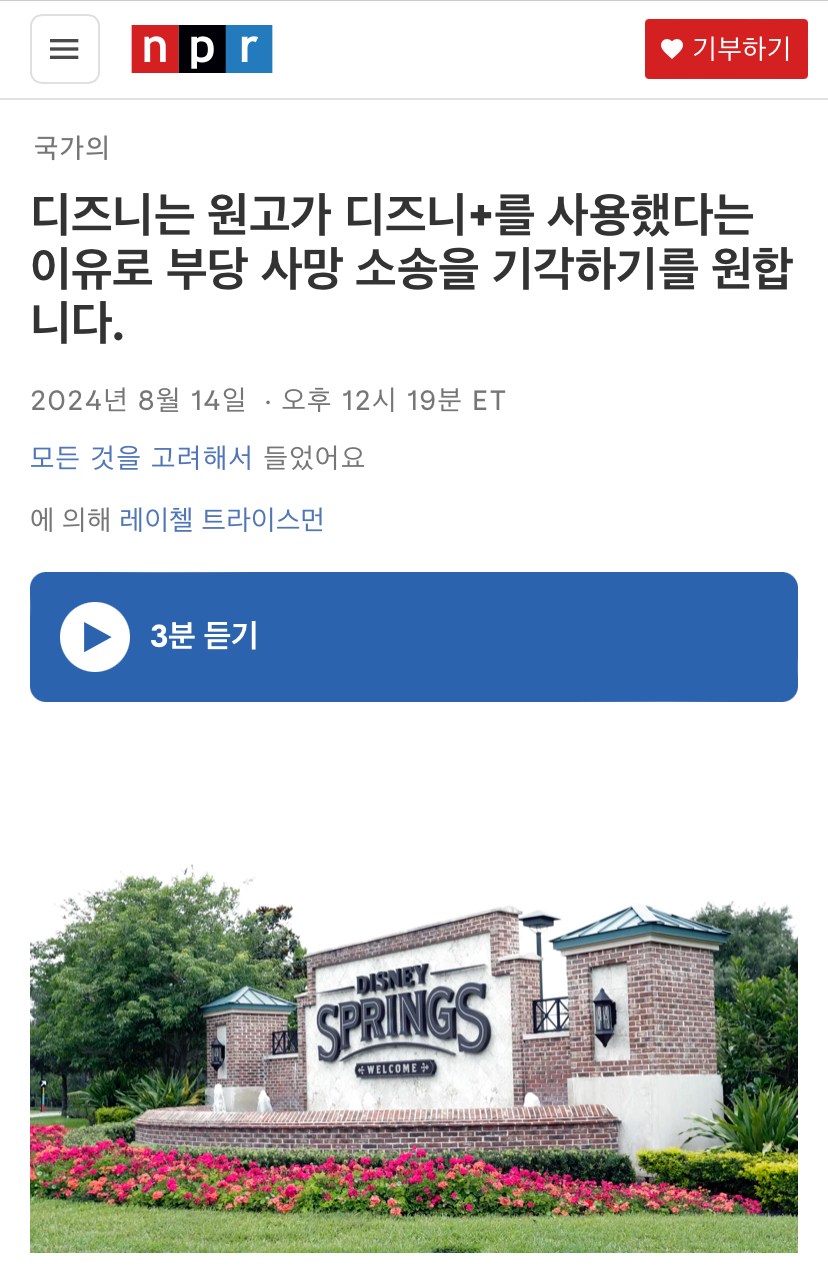Image resolution: width=828 pixels, height=1272 pixels.
Task: Play the 3분 듣기 audio story
Action: (96, 637)
